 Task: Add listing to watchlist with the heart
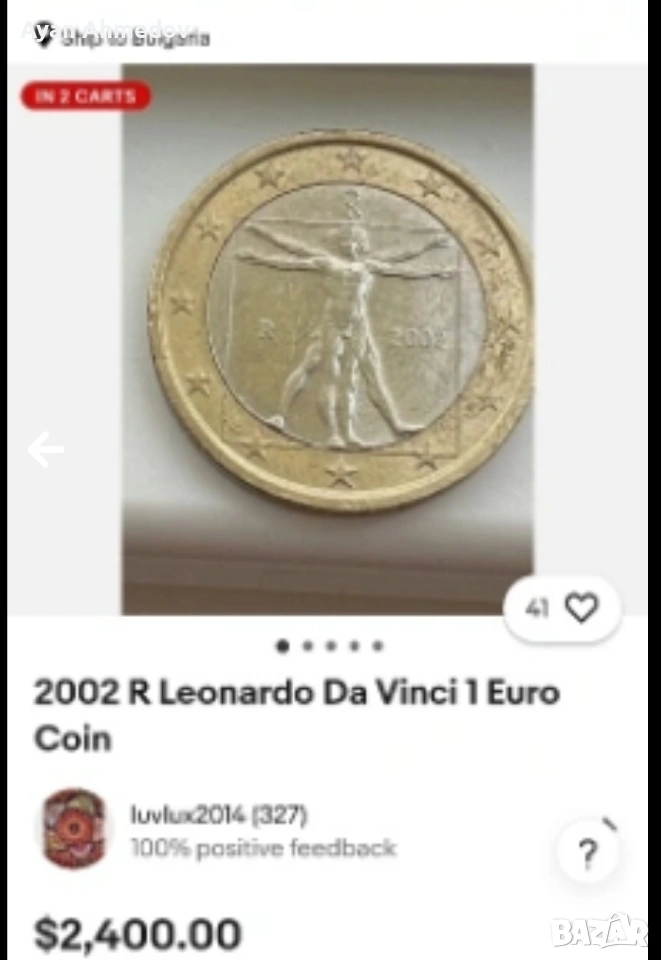(x=580, y=609)
